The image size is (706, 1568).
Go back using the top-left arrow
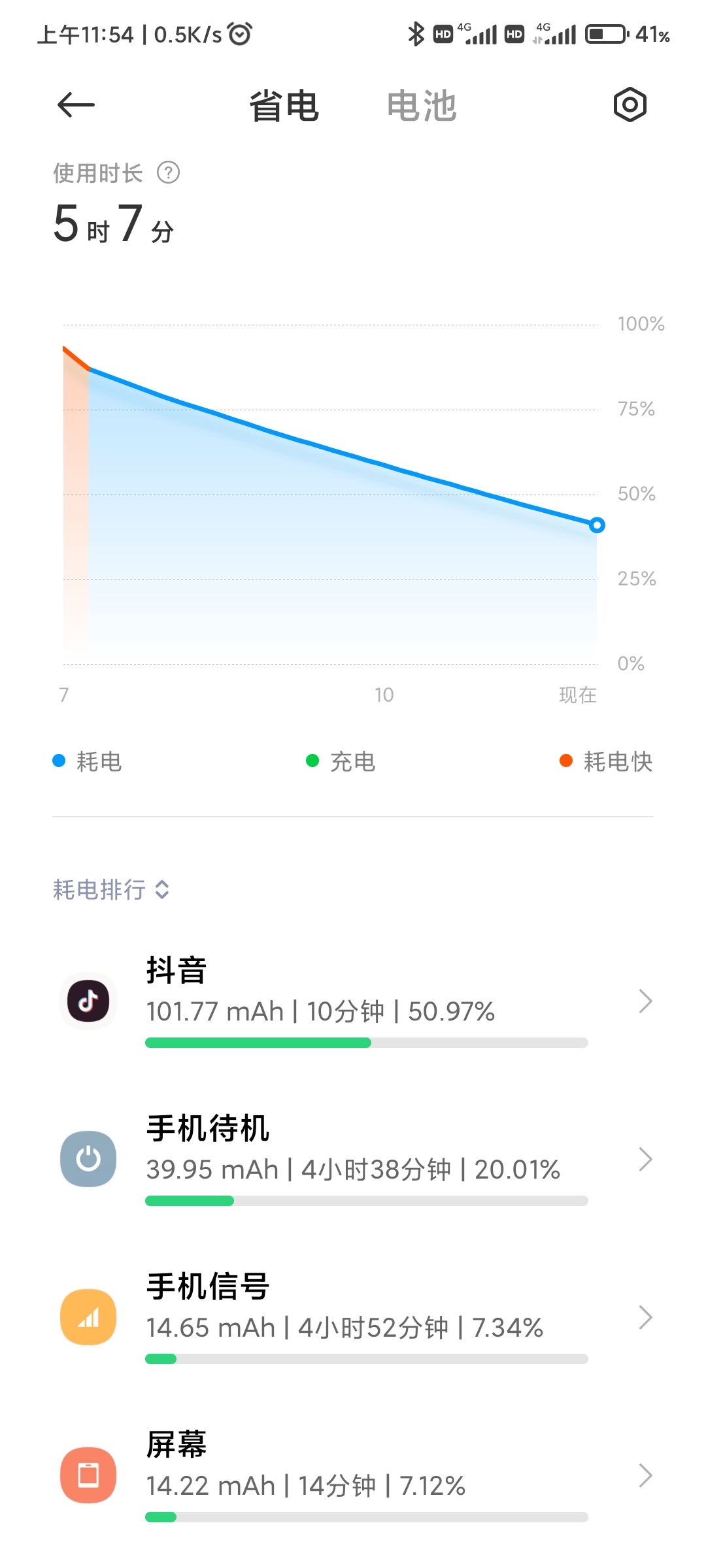click(x=76, y=105)
